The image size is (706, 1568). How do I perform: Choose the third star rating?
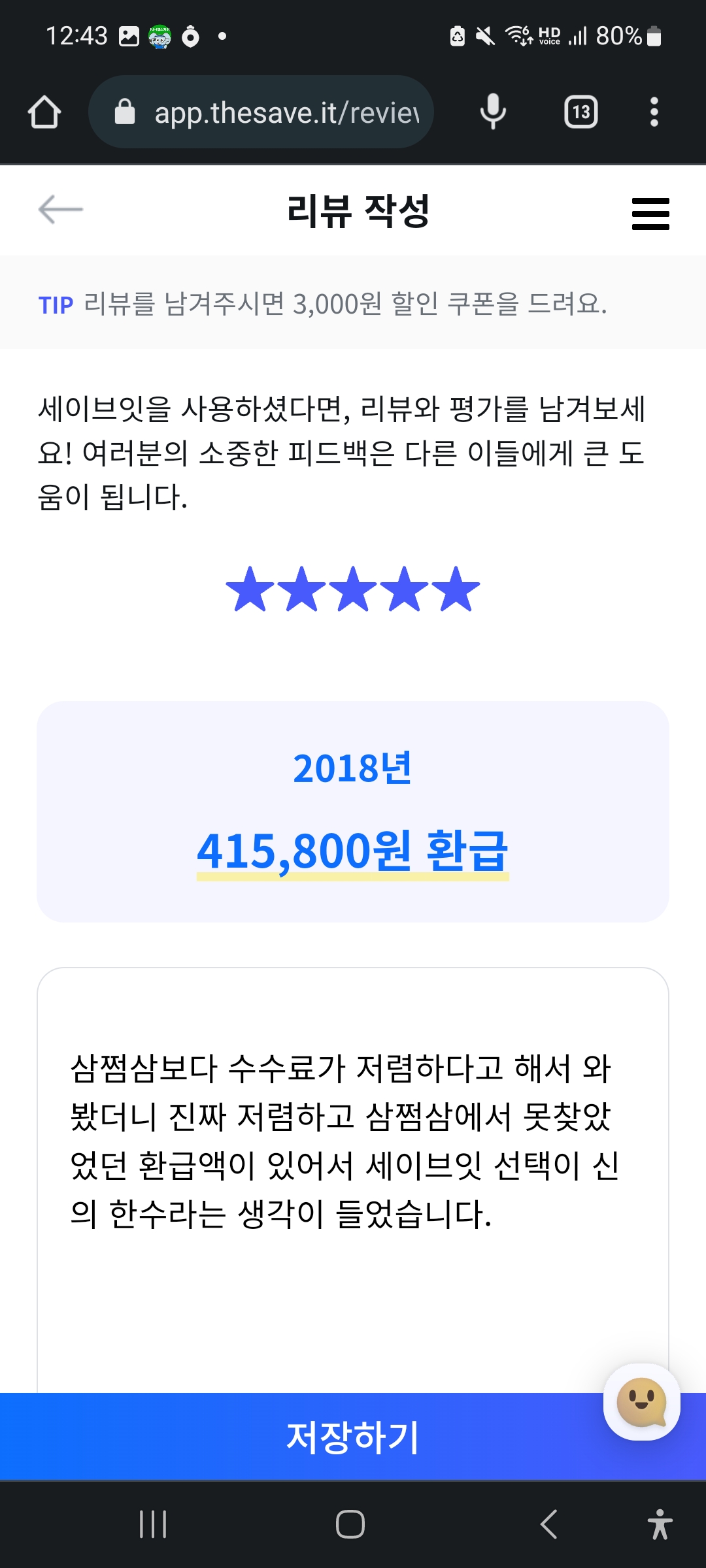(x=353, y=589)
